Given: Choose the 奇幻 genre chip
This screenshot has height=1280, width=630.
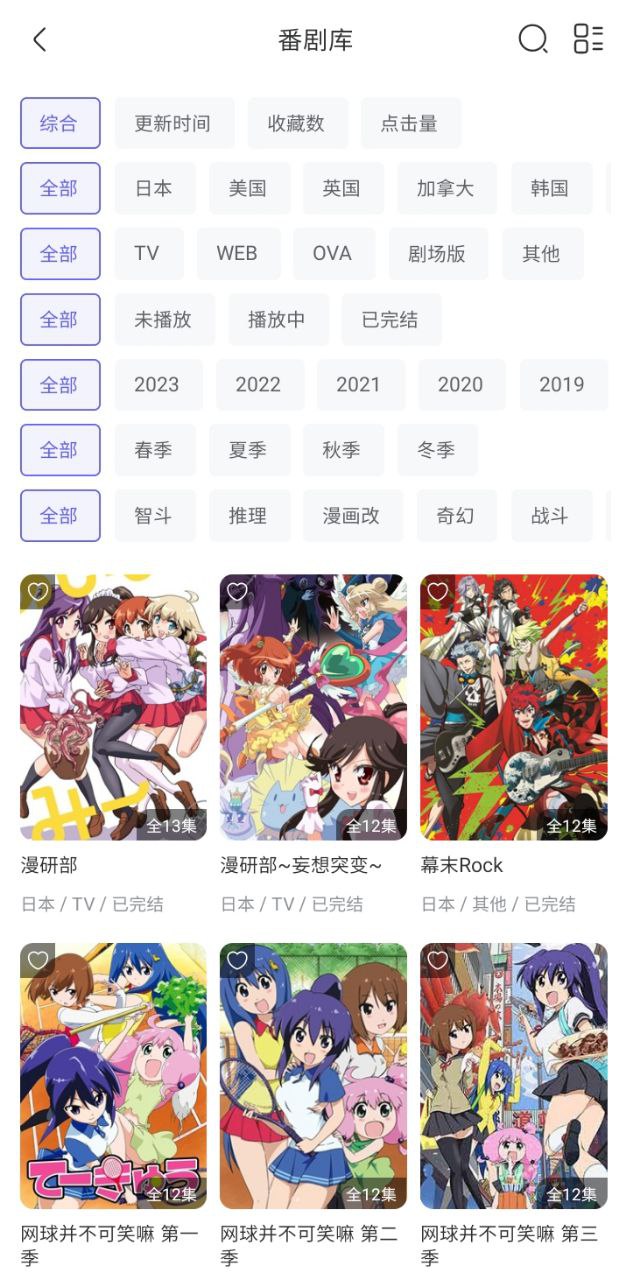Looking at the screenshot, I should coord(456,516).
